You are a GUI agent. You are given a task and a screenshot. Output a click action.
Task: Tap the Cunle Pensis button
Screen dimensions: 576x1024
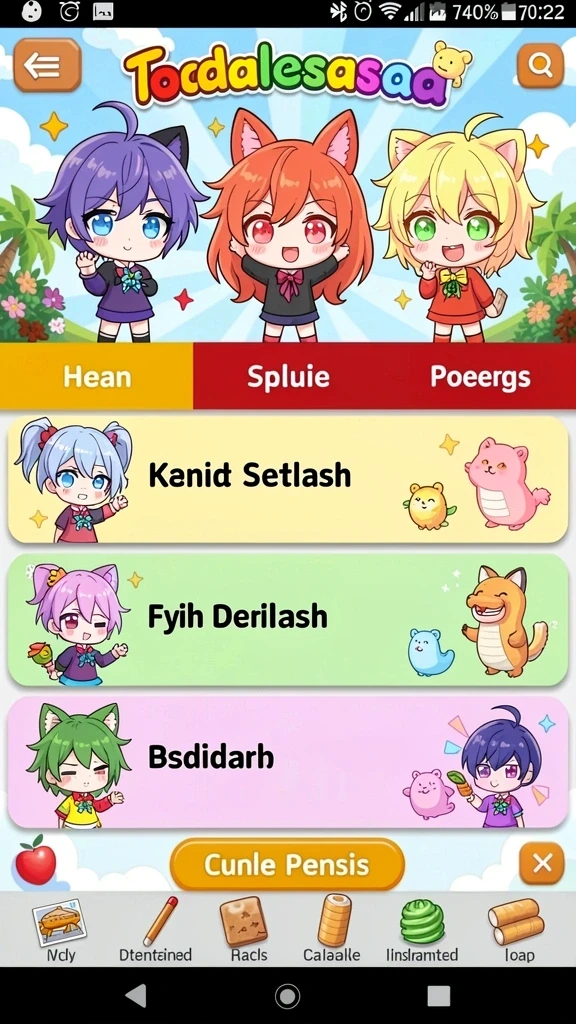point(287,865)
